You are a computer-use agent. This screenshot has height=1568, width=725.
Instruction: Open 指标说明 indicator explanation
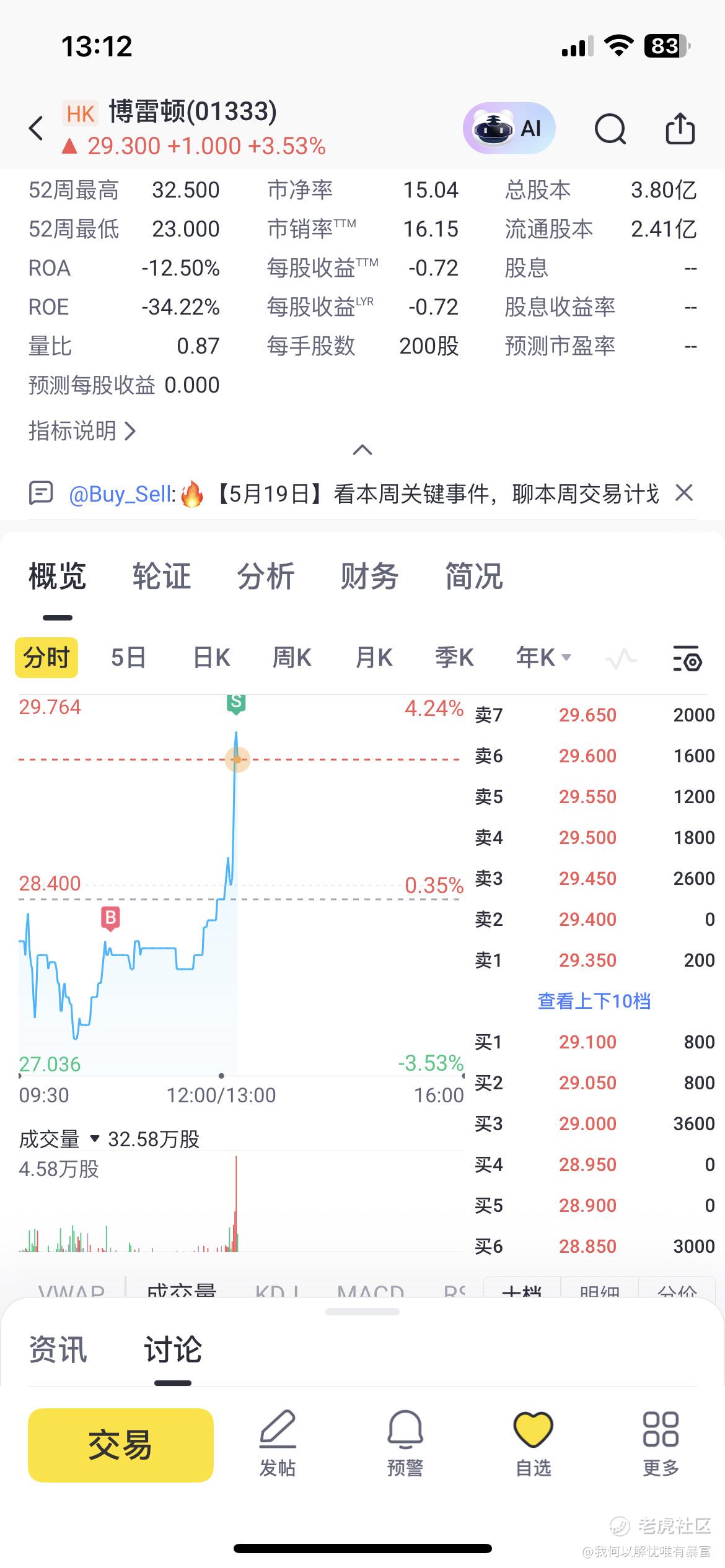coord(82,430)
